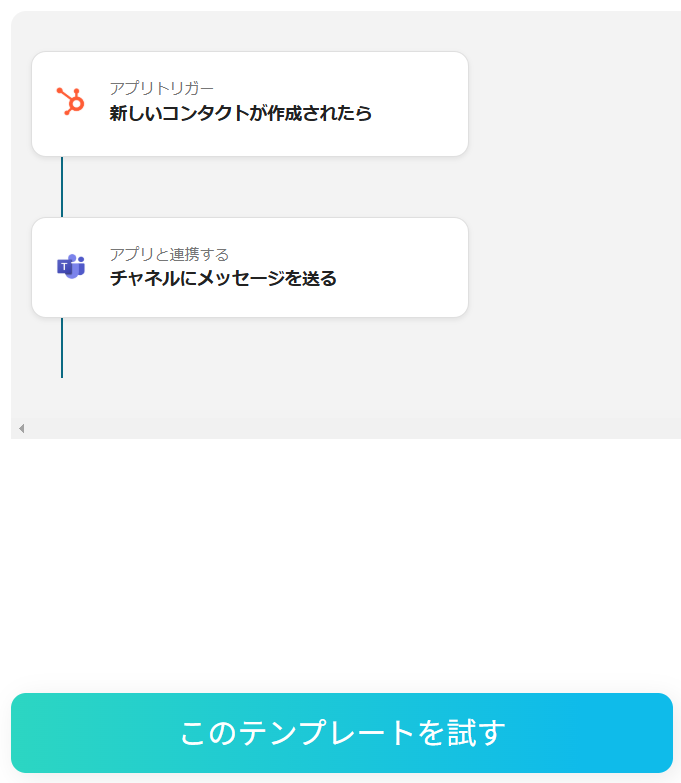Tap the このテンプレートを試す button
The image size is (681, 783).
[x=341, y=732]
